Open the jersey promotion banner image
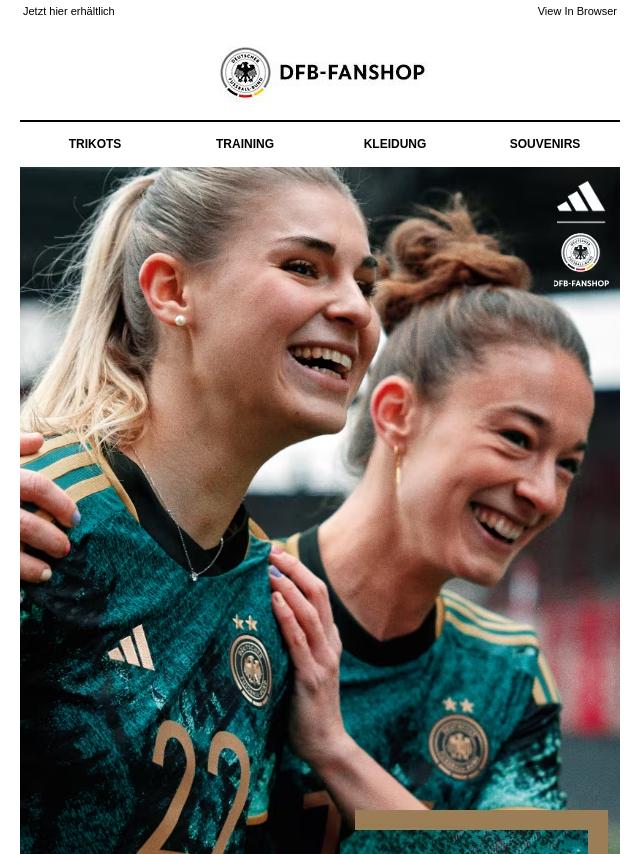The width and height of the screenshot is (640, 854). [x=320, y=510]
